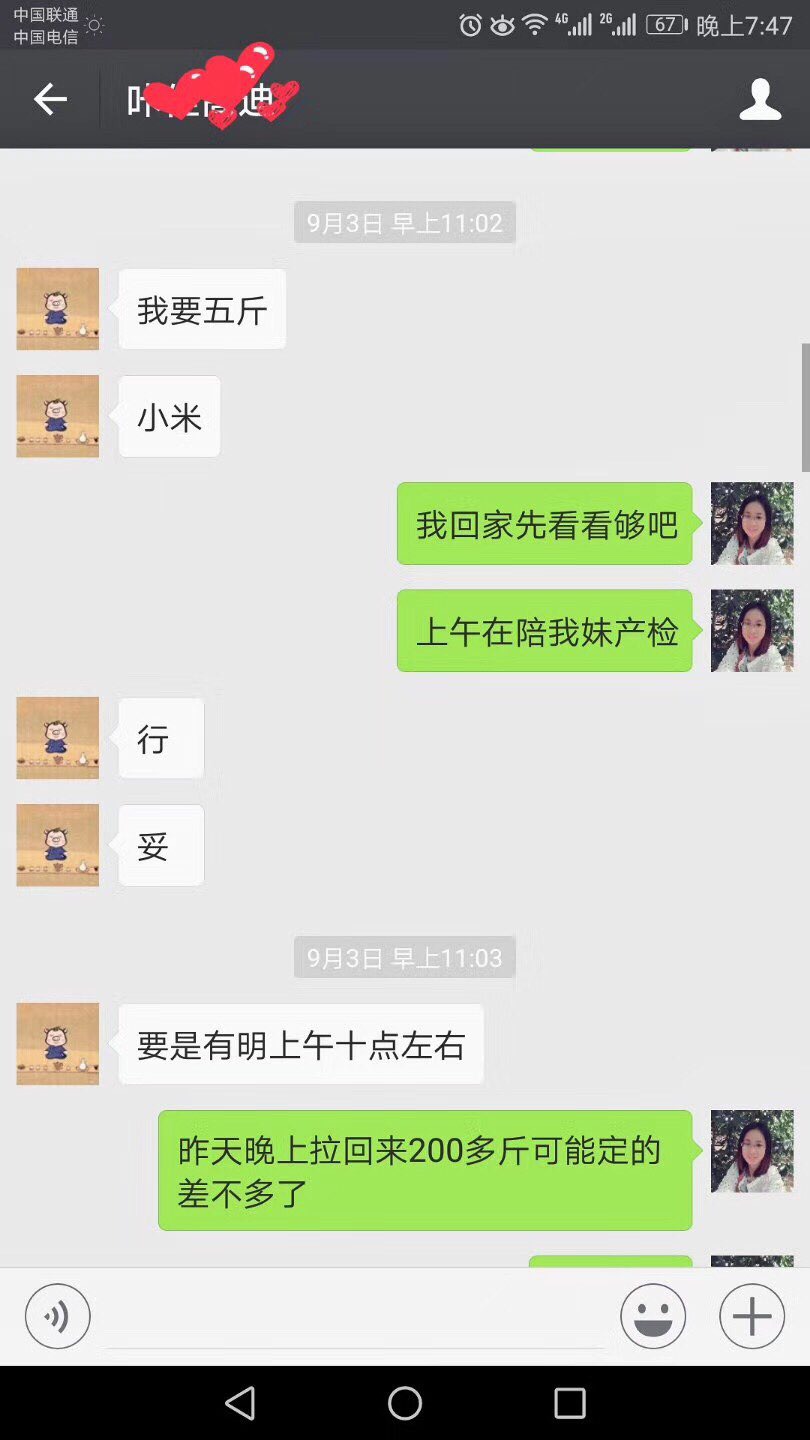Open the plus attachment menu
The image size is (810, 1440).
752,1316
